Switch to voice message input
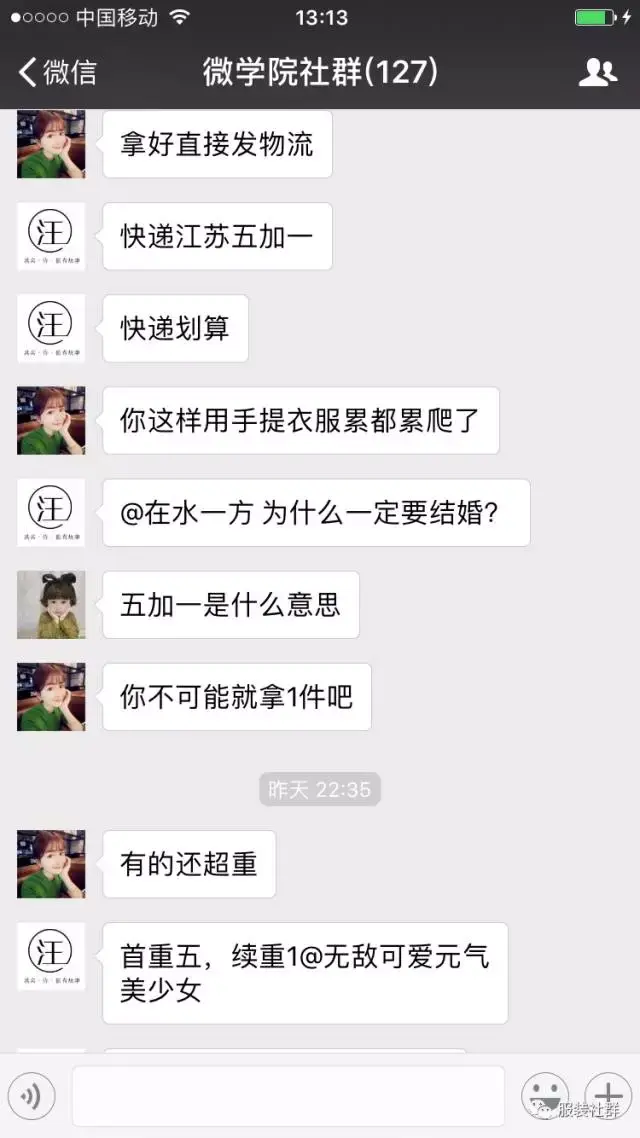 pos(31,1097)
